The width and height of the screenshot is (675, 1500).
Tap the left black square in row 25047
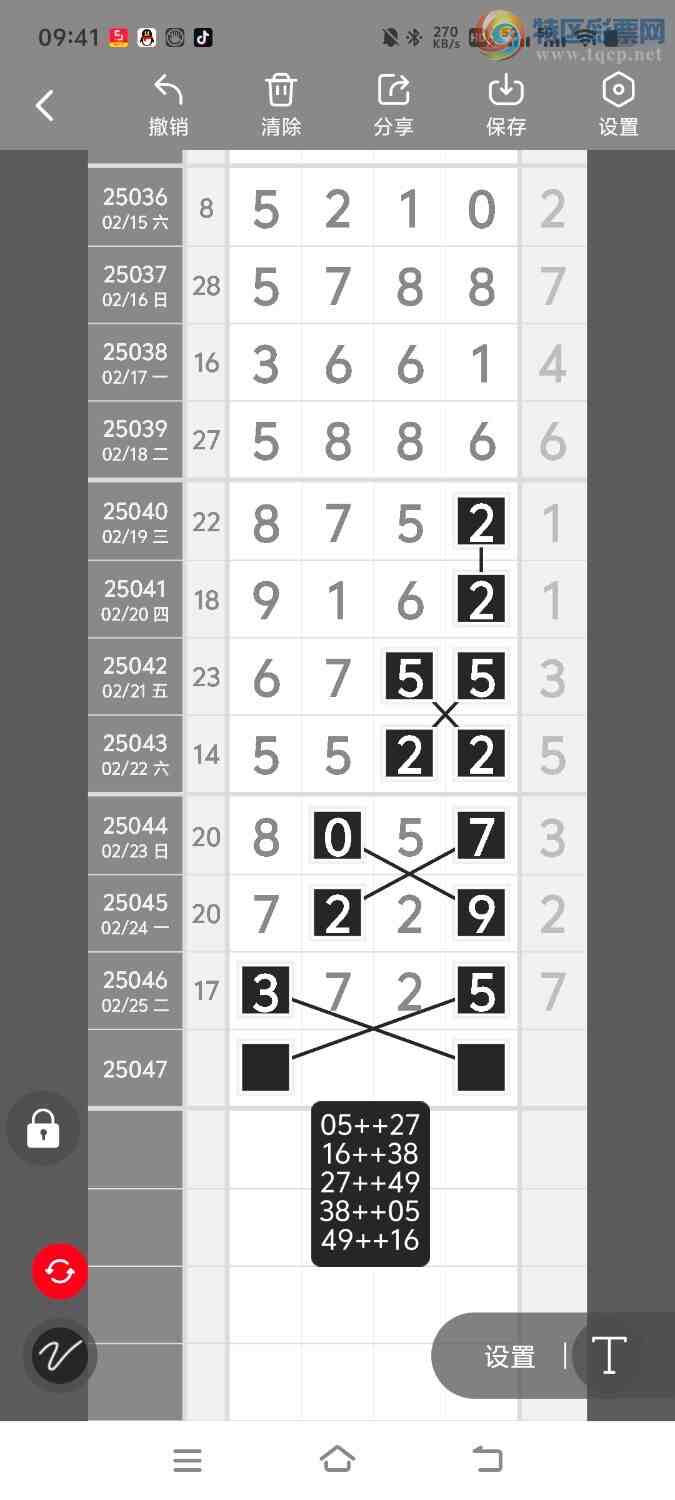coord(266,1067)
